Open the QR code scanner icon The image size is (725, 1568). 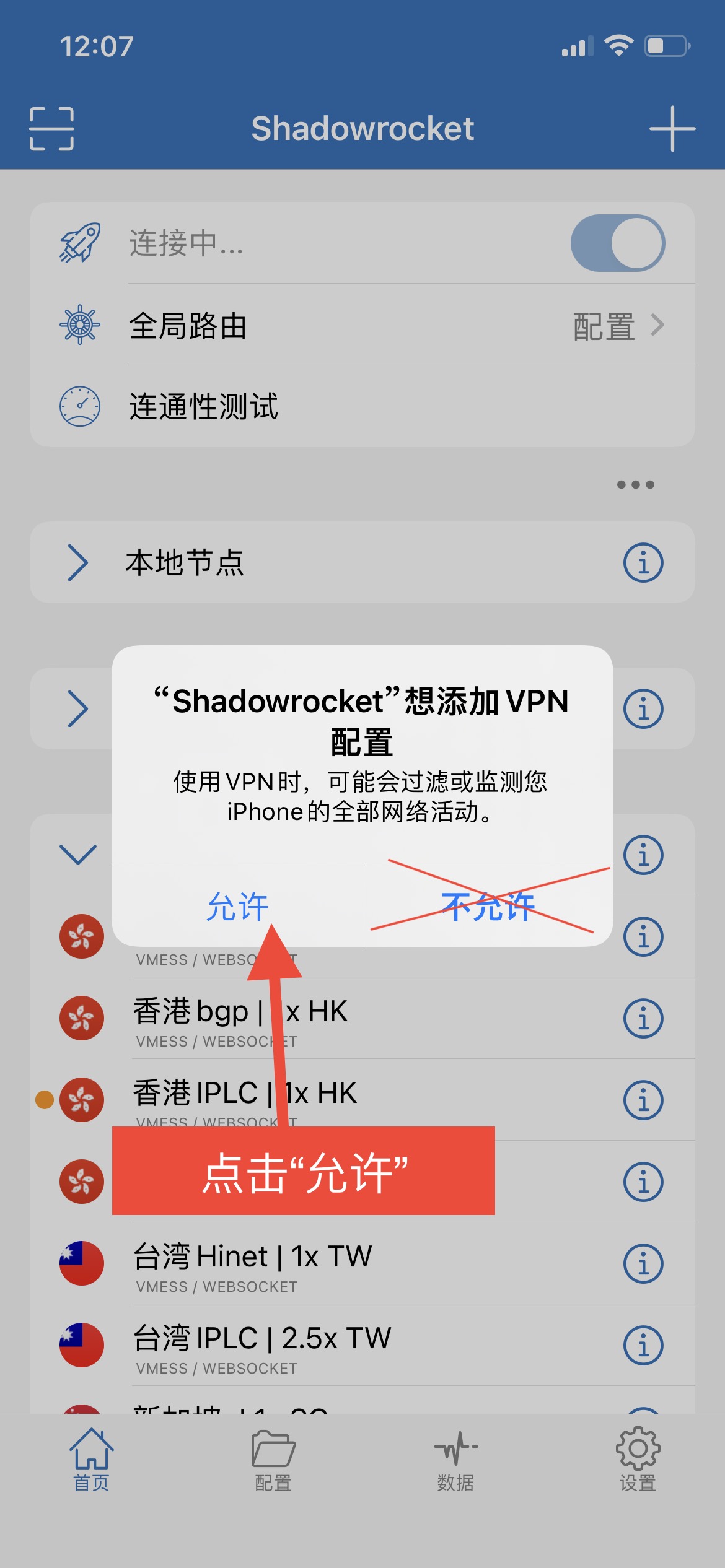(51, 129)
